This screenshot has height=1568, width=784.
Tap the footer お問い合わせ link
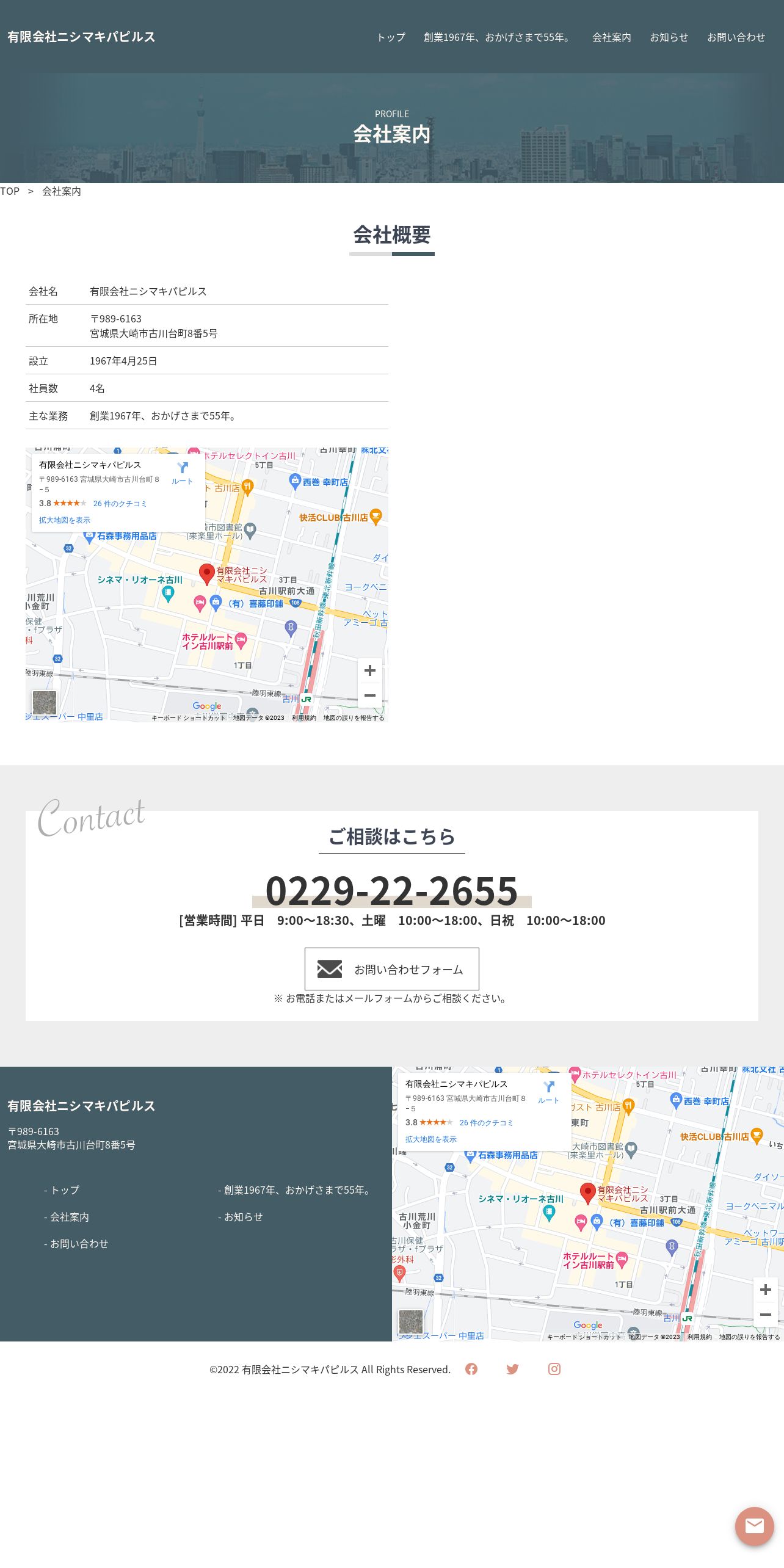click(76, 1244)
